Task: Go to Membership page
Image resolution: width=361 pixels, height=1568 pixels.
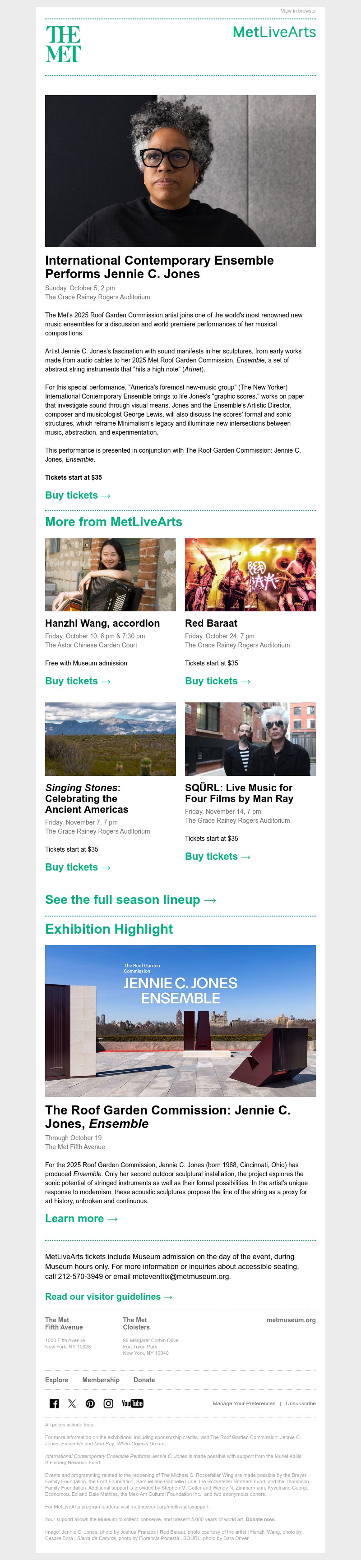Action: 101,1380
